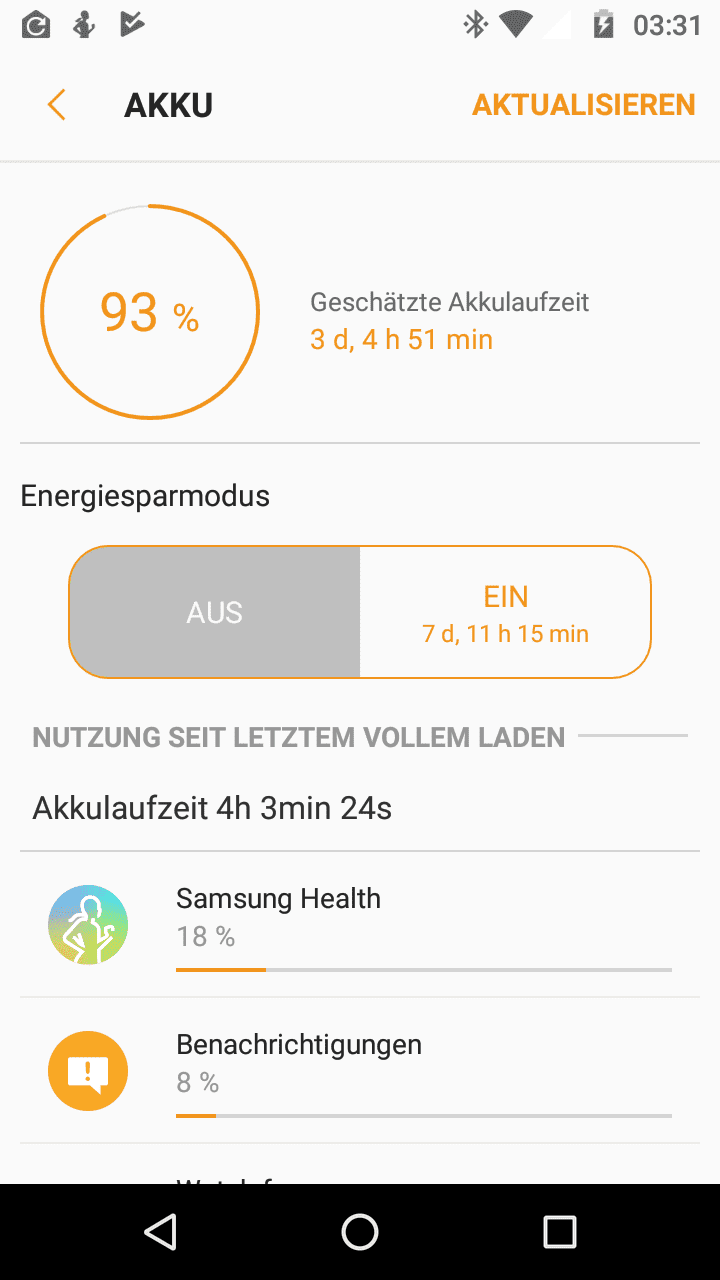The image size is (720, 1280).
Task: Switch Energiesparmodus to EIN
Action: (x=505, y=612)
